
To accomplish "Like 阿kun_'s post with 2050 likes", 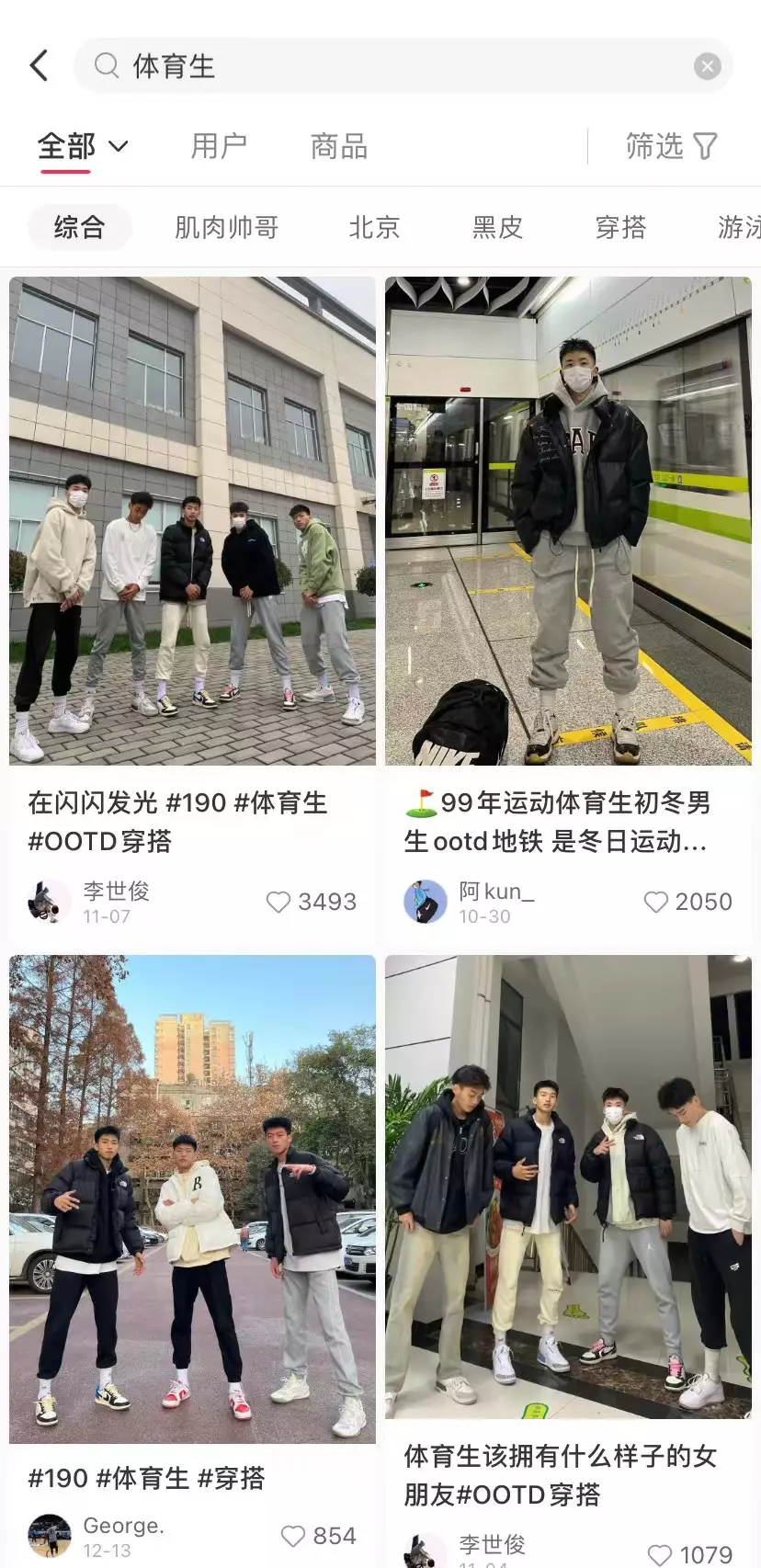I will pos(655,902).
